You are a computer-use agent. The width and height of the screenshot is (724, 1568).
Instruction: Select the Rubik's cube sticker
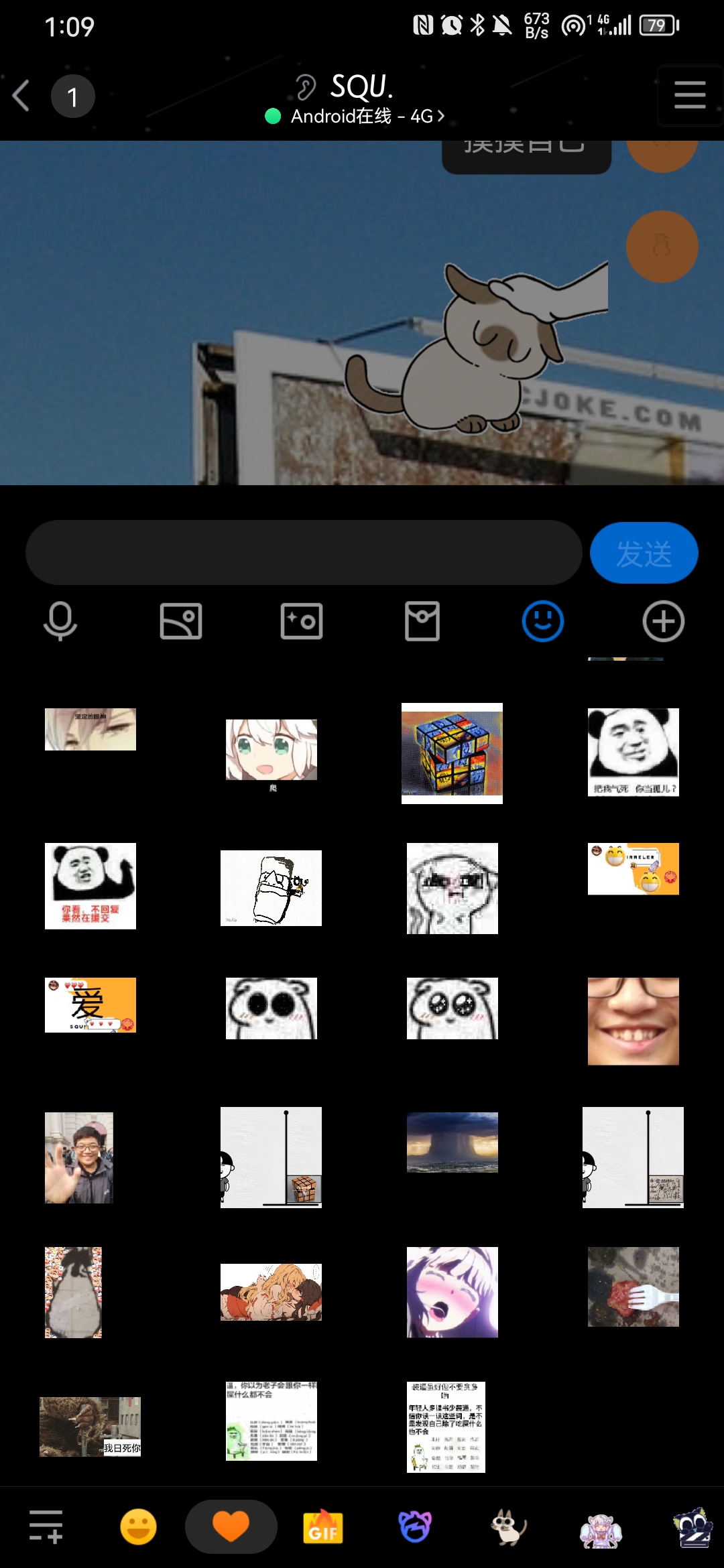coord(452,753)
